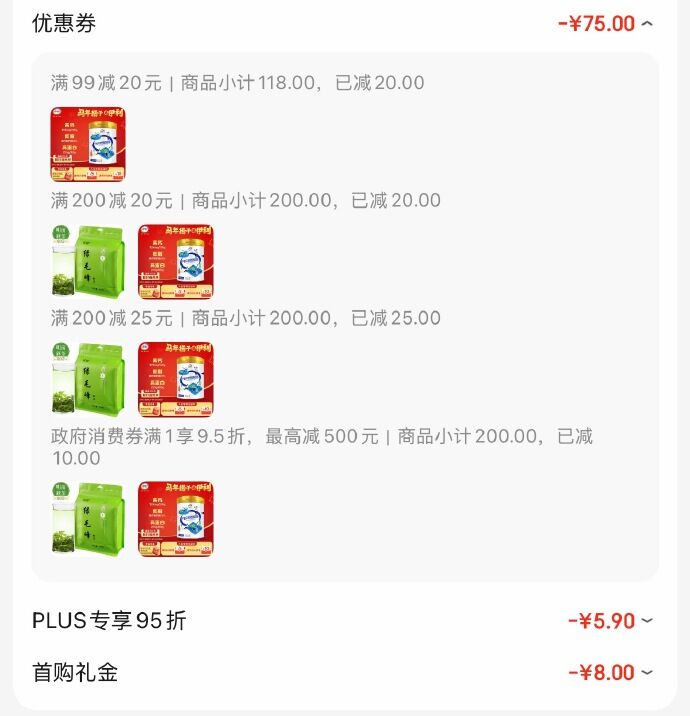Viewport: 690px width, 716px height.
Task: Expand the 首购礼金 discount row
Action: click(646, 673)
